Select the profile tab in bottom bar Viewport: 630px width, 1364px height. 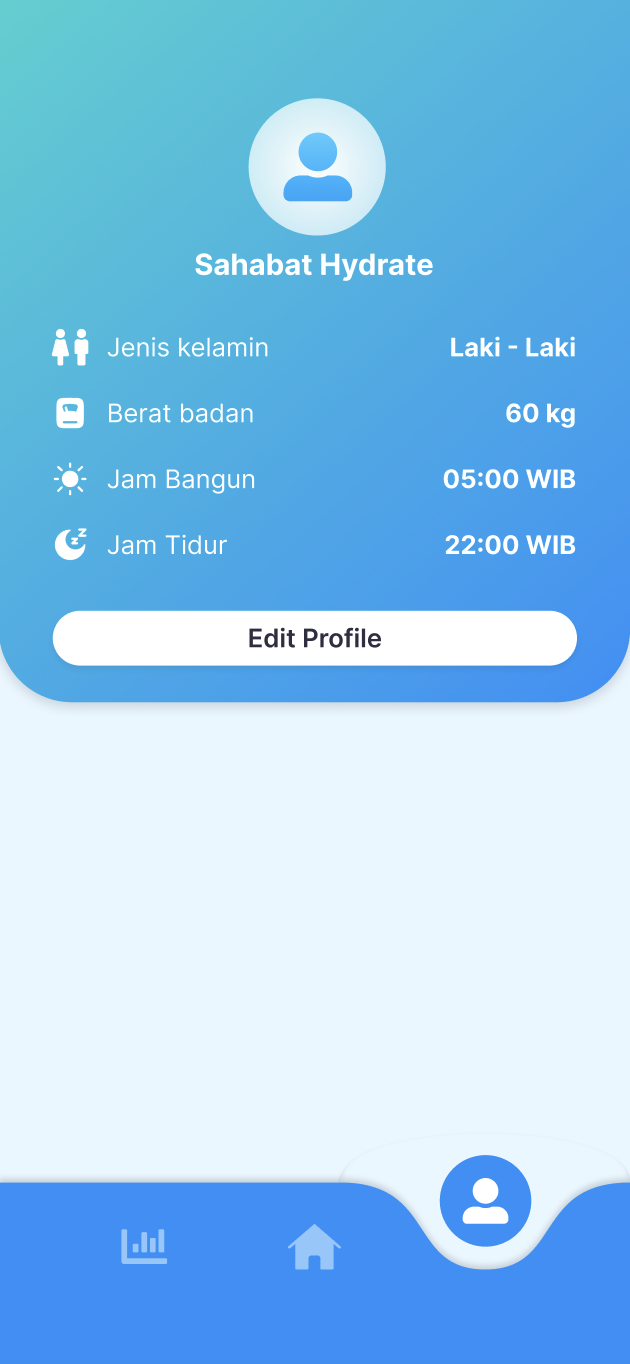[x=485, y=1201]
